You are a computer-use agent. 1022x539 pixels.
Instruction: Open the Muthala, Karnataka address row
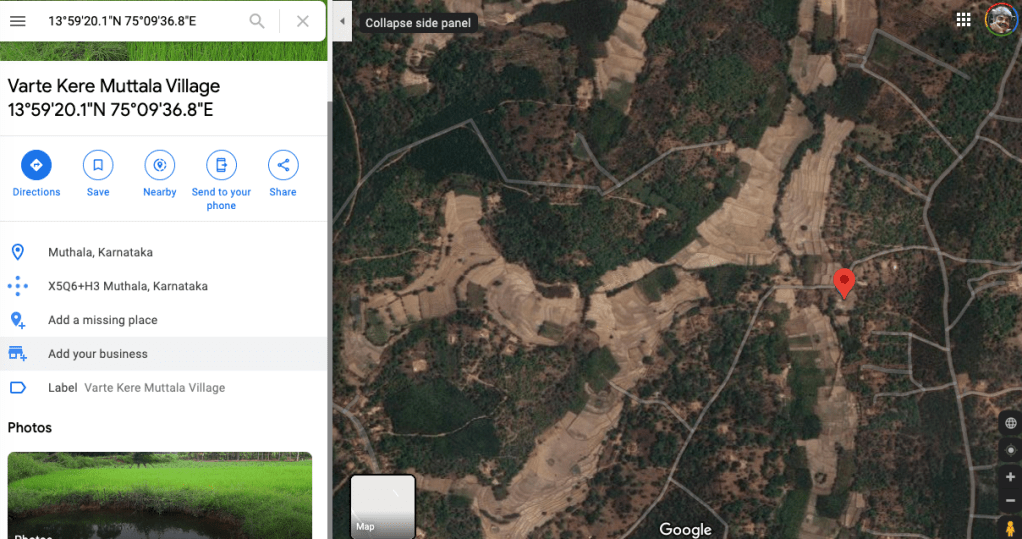click(100, 253)
